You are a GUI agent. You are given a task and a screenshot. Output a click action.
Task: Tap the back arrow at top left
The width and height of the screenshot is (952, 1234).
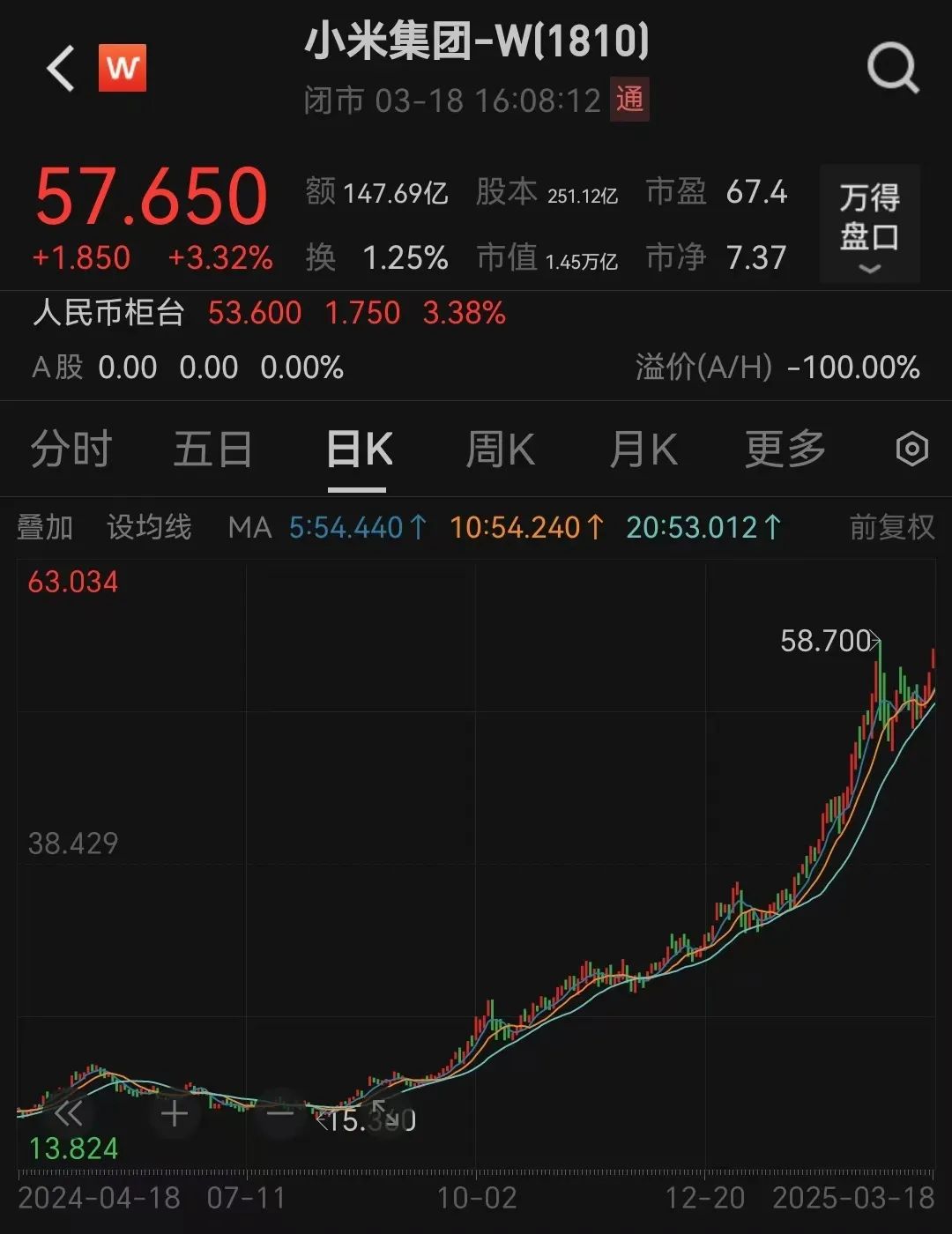point(59,68)
